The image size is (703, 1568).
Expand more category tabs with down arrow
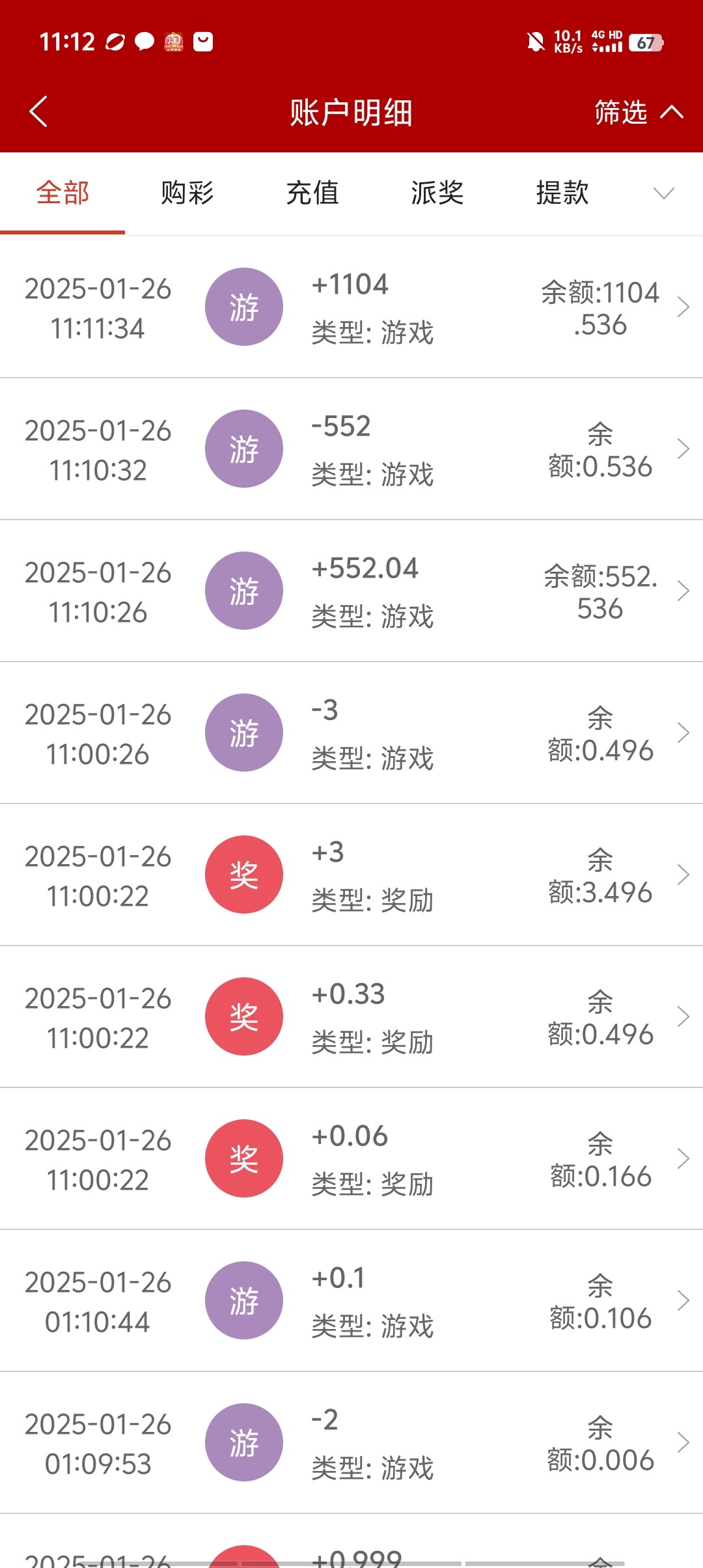click(x=663, y=193)
